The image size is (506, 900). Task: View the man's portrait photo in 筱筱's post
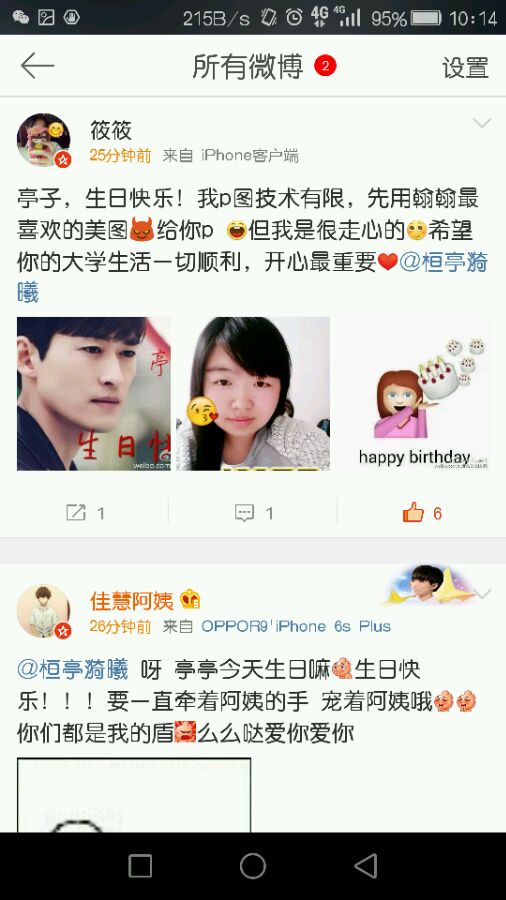pos(94,394)
